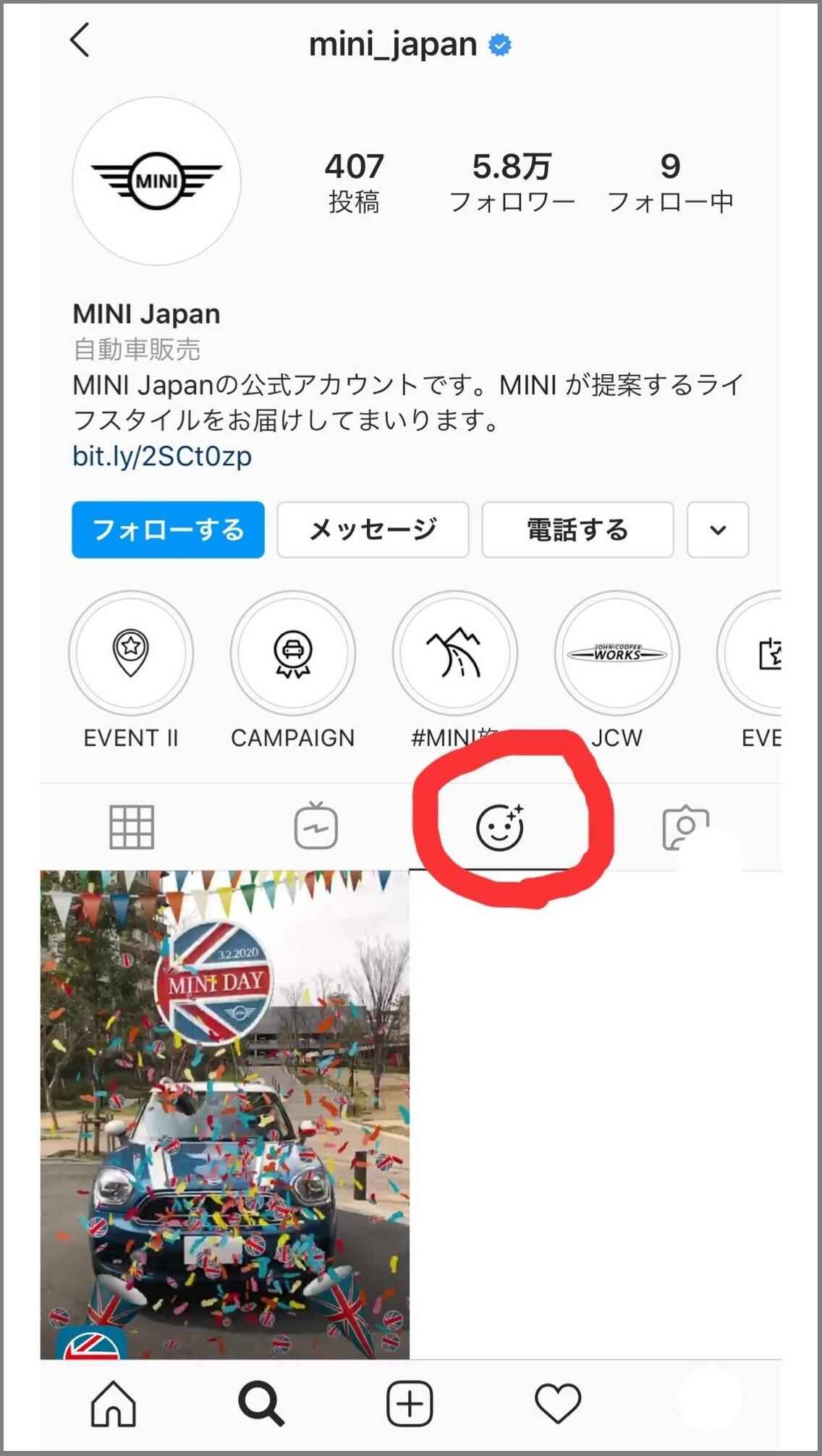The width and height of the screenshot is (822, 1456).
Task: Tap the 電話する call button
Action: [x=577, y=530]
